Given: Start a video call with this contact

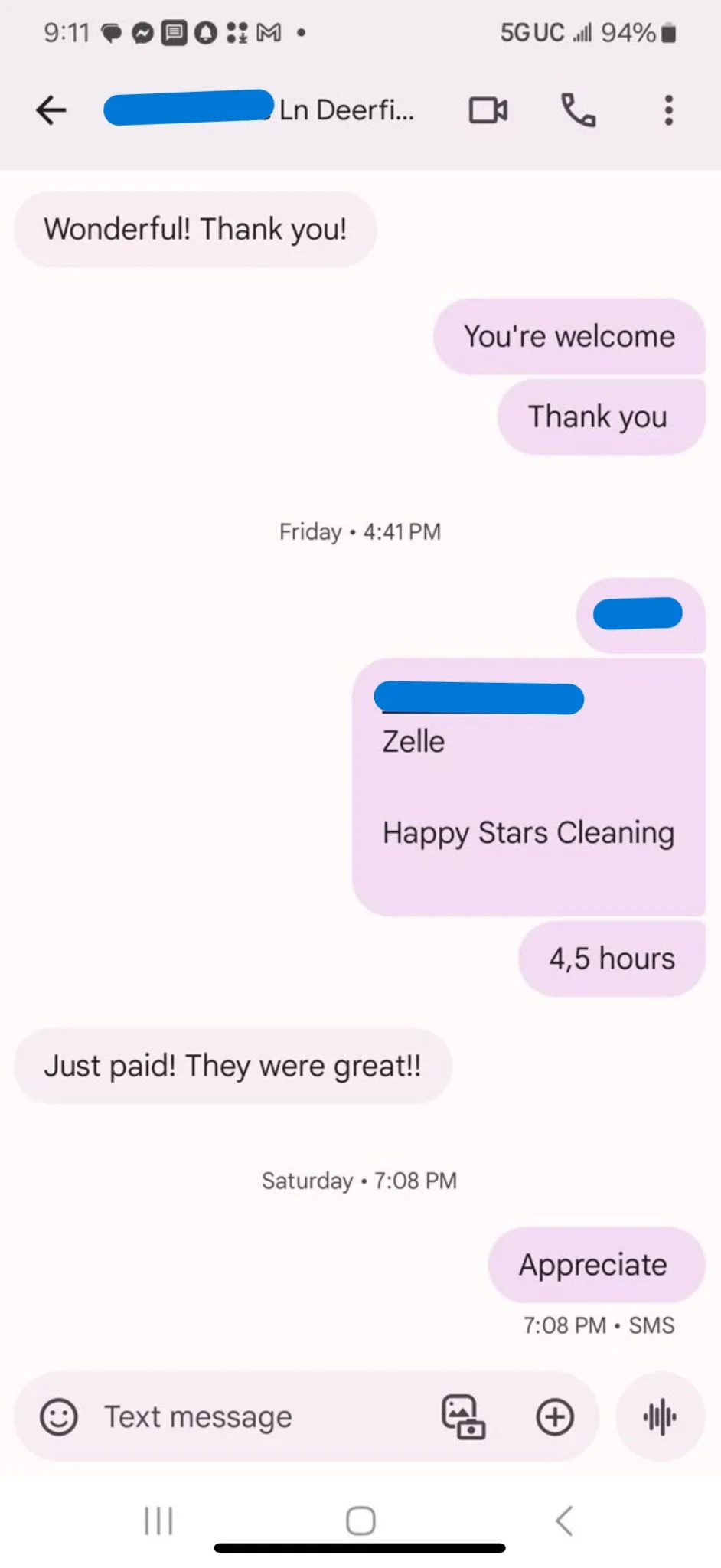Looking at the screenshot, I should (x=488, y=110).
